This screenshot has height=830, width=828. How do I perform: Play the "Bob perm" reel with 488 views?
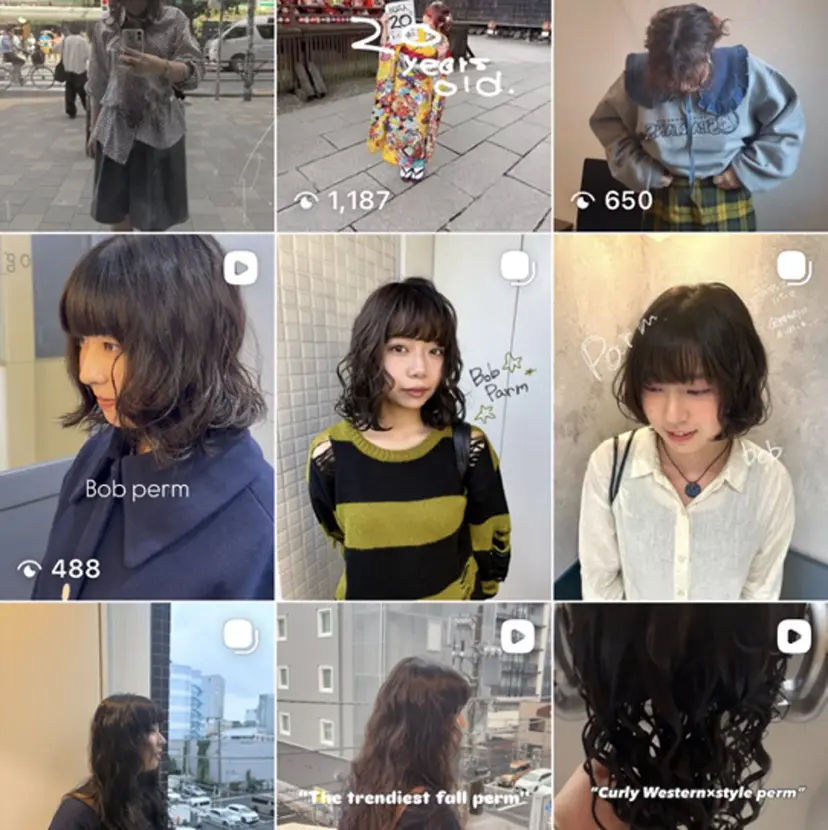tap(137, 416)
